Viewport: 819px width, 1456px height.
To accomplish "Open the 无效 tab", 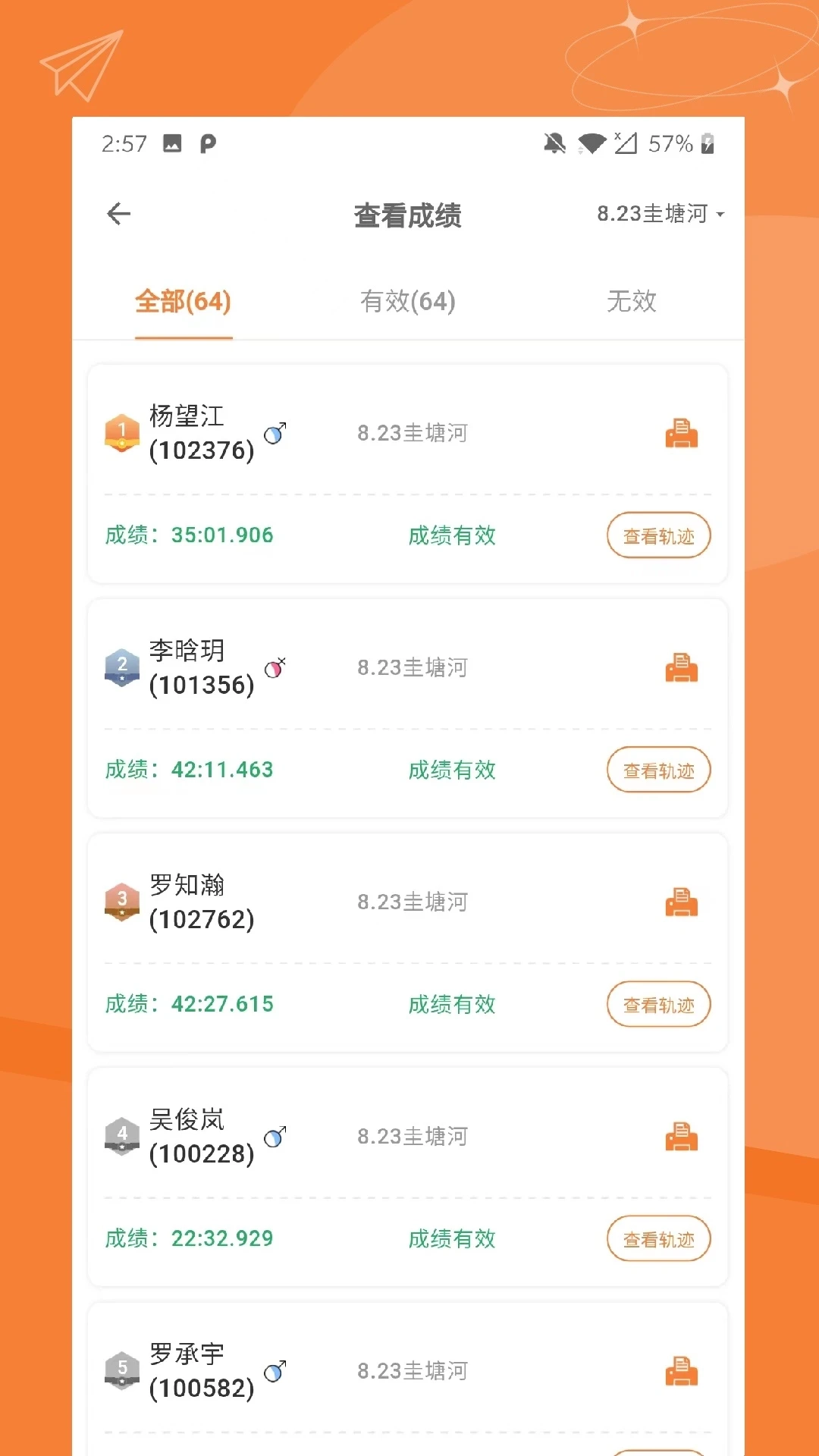I will pos(630,302).
